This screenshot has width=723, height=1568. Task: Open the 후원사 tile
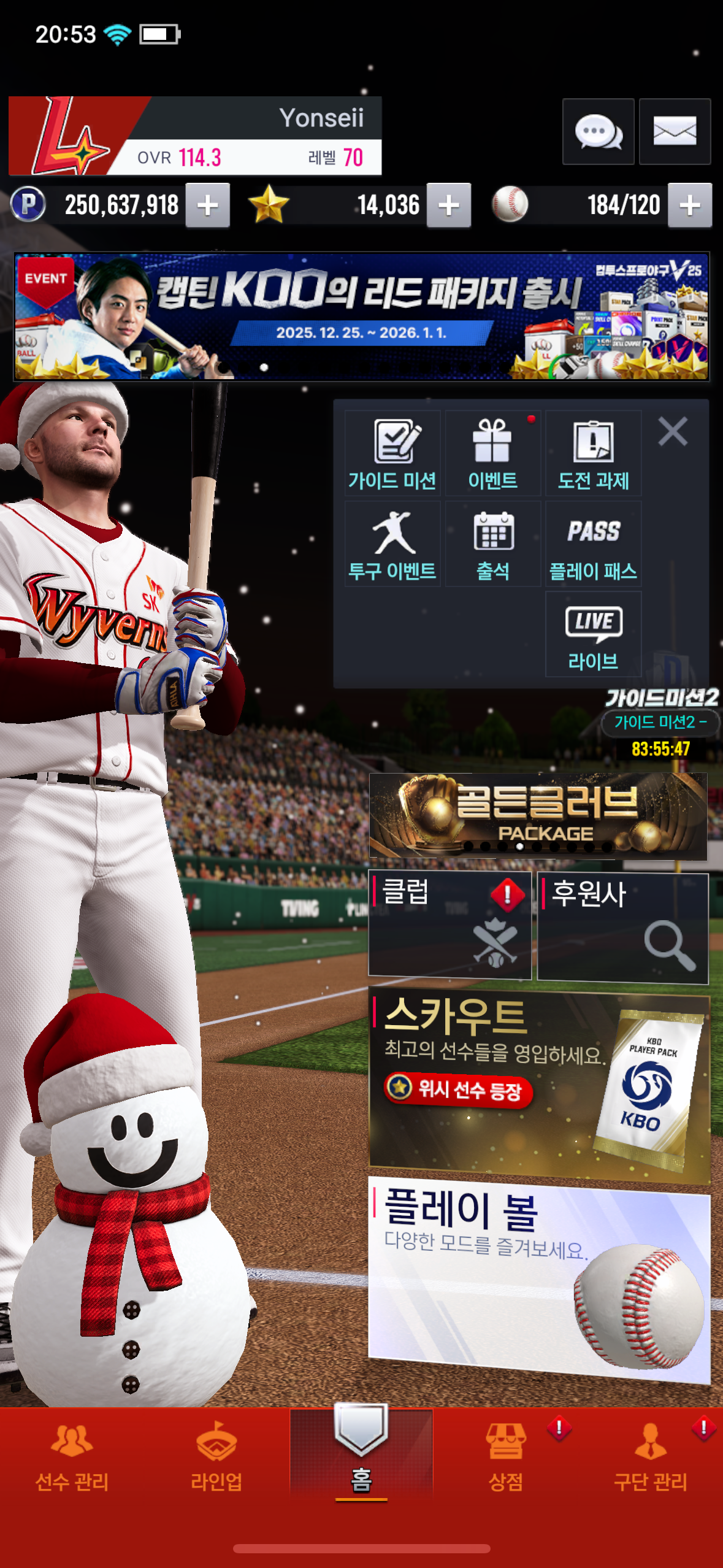click(622, 928)
